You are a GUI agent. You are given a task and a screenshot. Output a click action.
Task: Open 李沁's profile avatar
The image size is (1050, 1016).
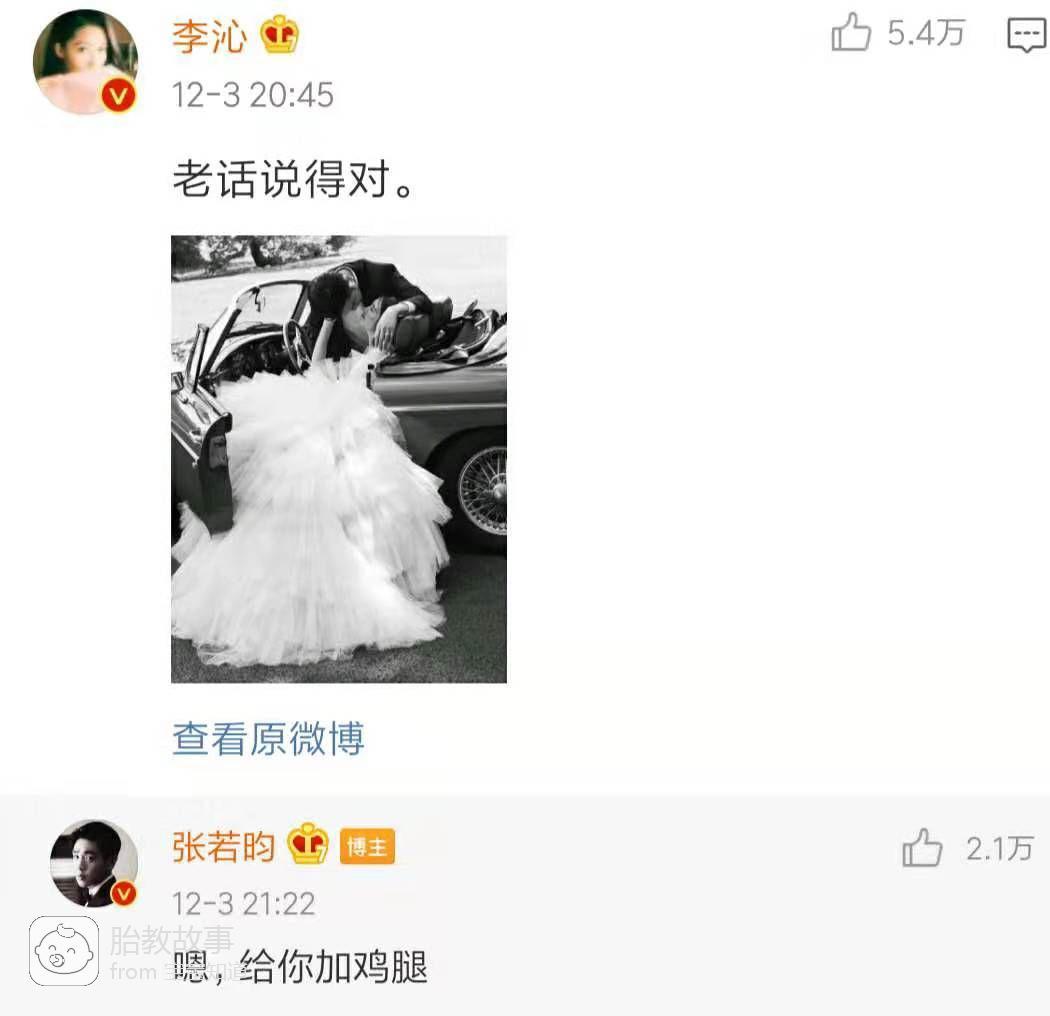86,62
